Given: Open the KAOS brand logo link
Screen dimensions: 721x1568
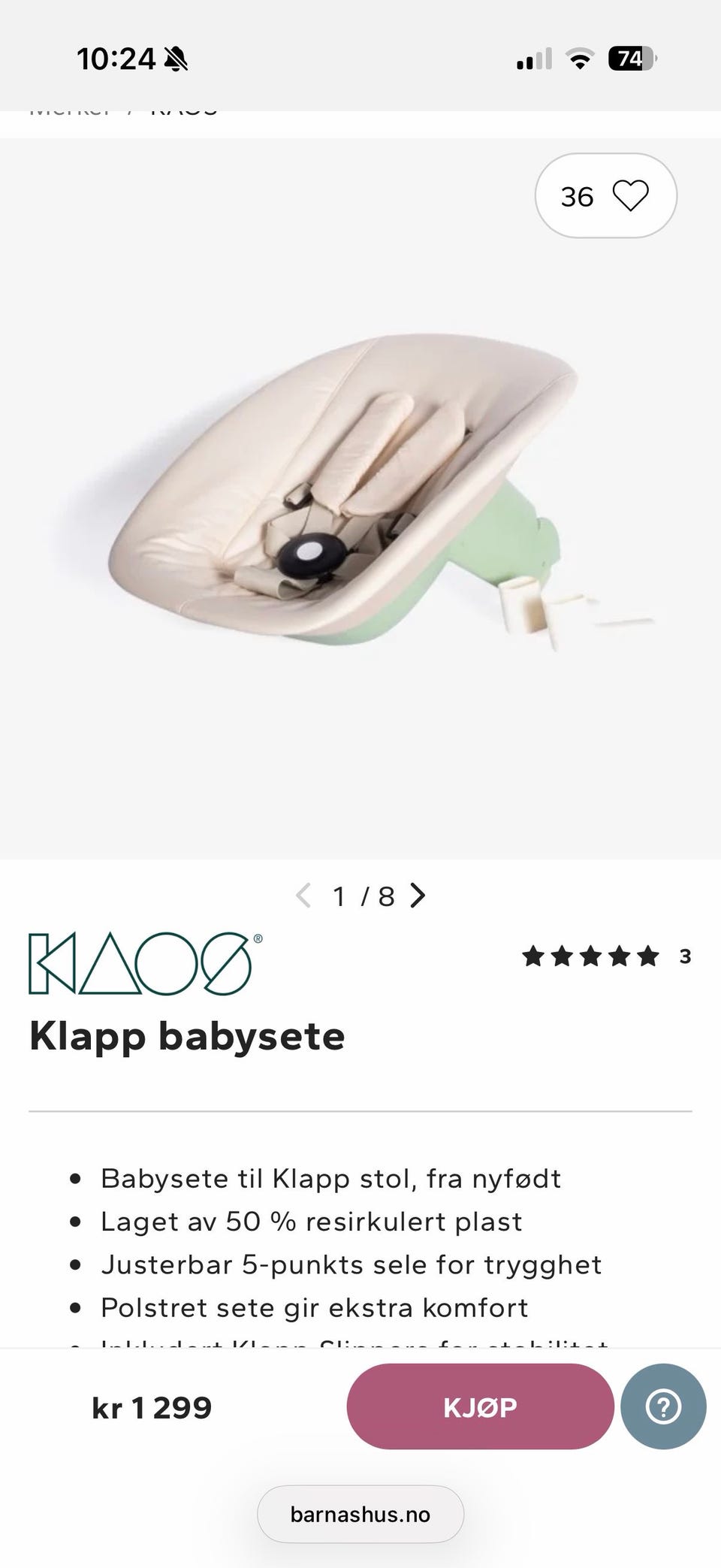Looking at the screenshot, I should click(x=146, y=964).
